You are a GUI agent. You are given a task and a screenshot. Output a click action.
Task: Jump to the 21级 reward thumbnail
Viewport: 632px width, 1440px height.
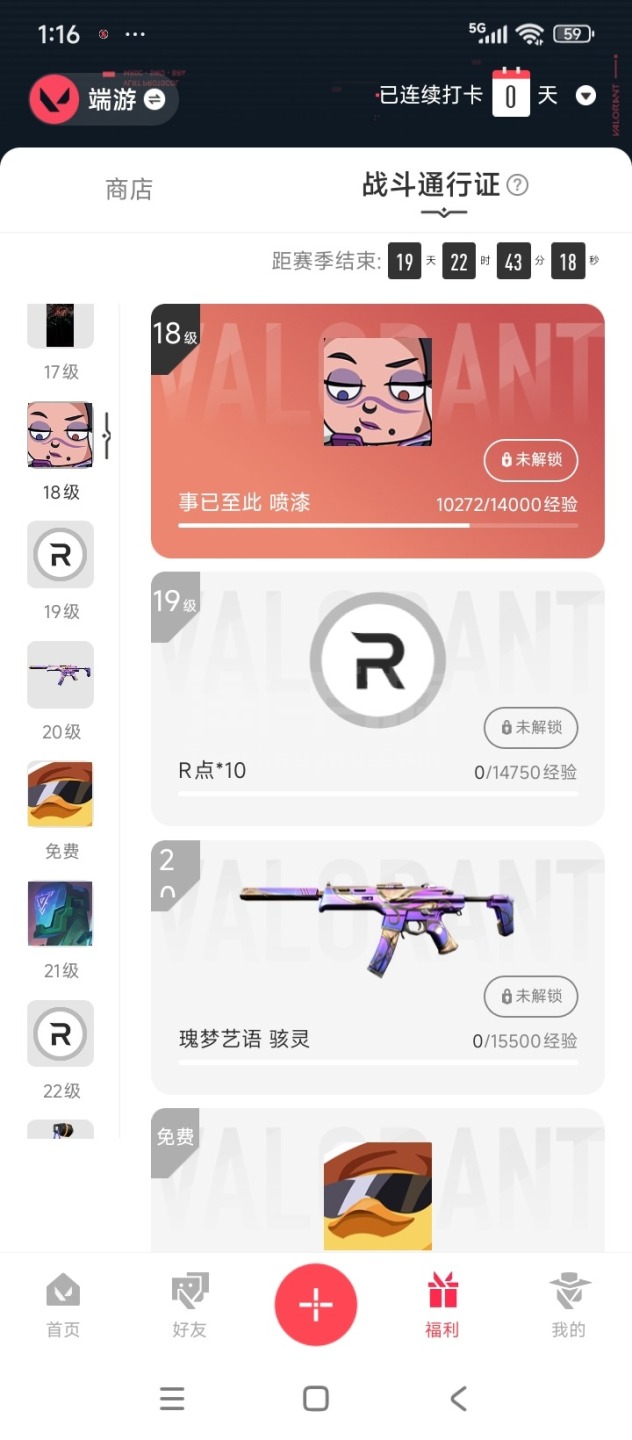point(60,914)
